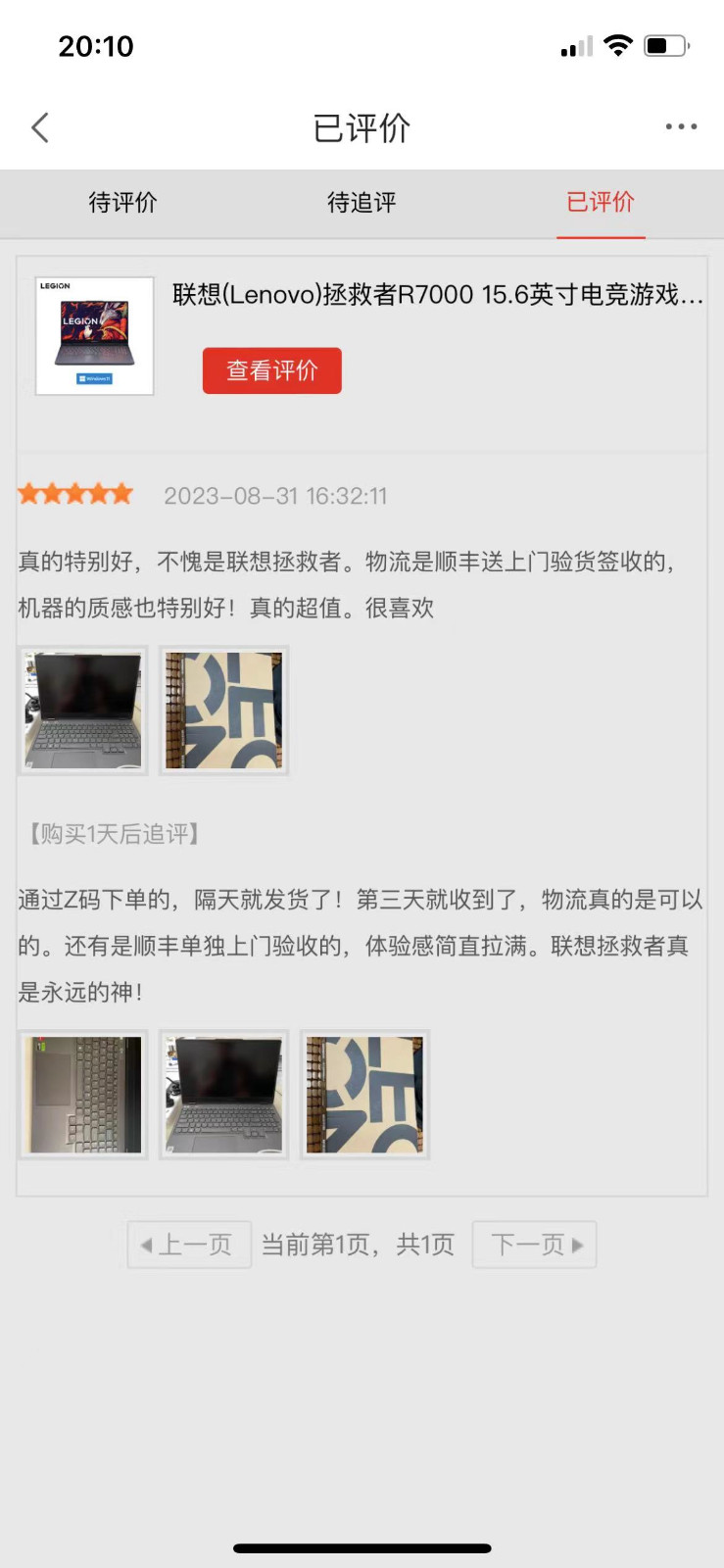Go back using the top-left arrow

click(x=40, y=127)
